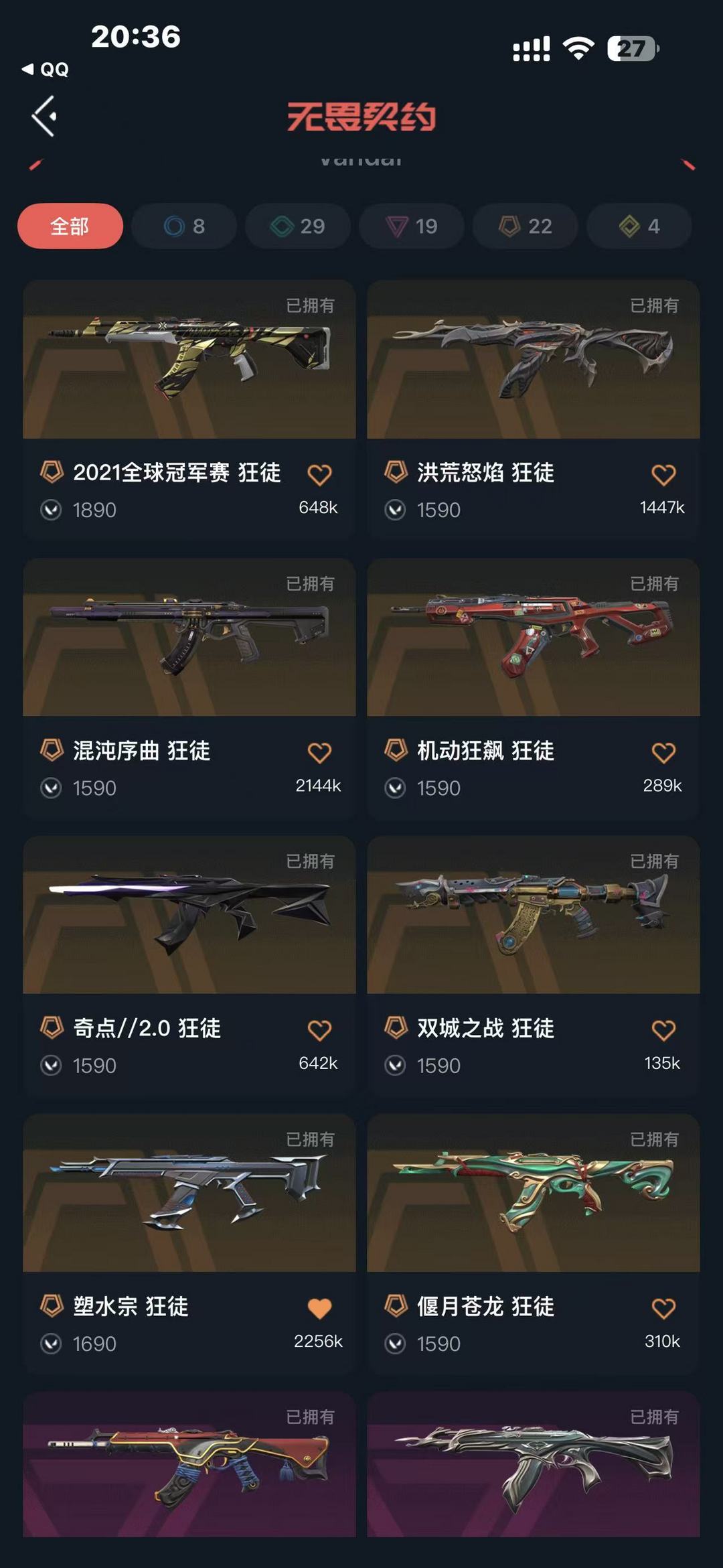Favorite the 机动狂飙 狂徒 skin
The image size is (723, 1568).
tap(663, 753)
